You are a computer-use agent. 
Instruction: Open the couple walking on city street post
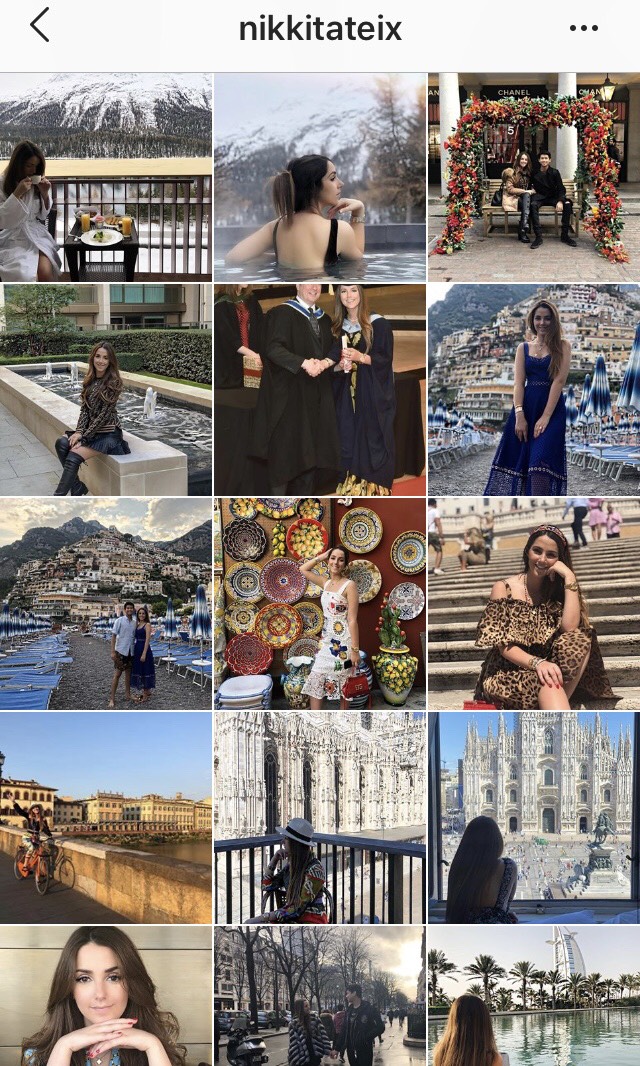point(319,995)
